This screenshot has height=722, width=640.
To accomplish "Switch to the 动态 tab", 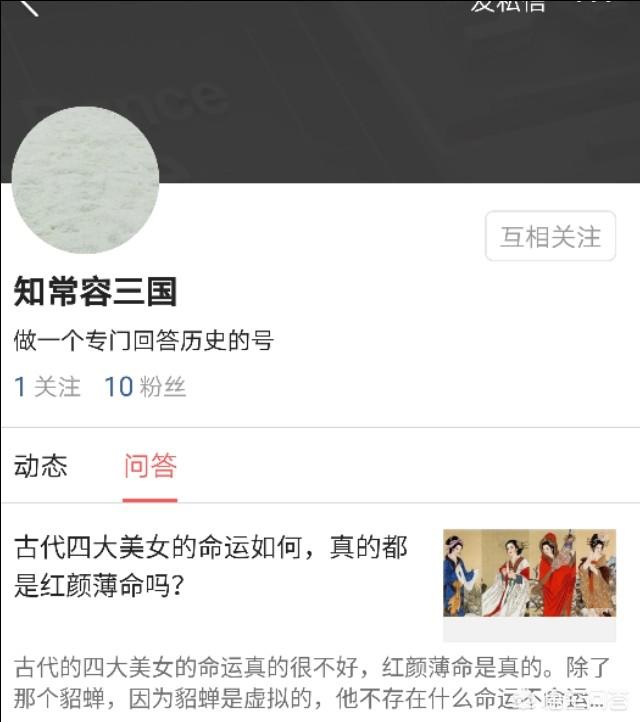I will [41, 466].
